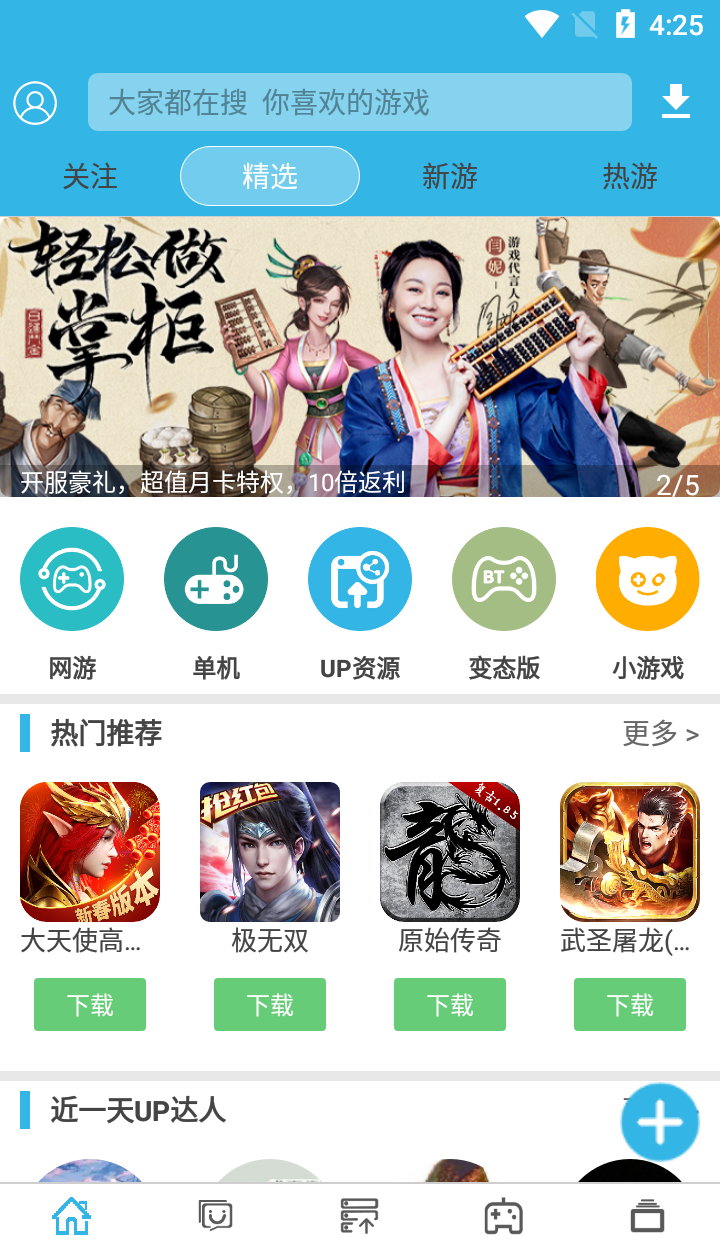Switch to the 关注 tab
Viewport: 720px width, 1240px height.
coord(90,177)
